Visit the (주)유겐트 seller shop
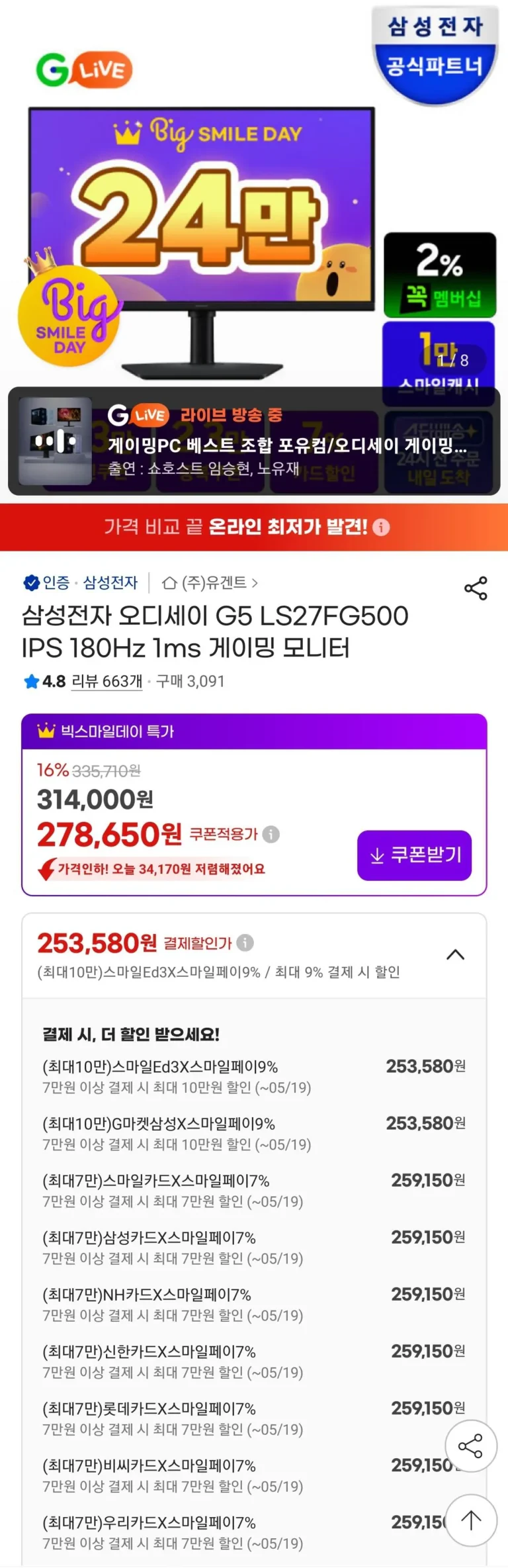Screen dimensions: 508x1568 coord(210,582)
